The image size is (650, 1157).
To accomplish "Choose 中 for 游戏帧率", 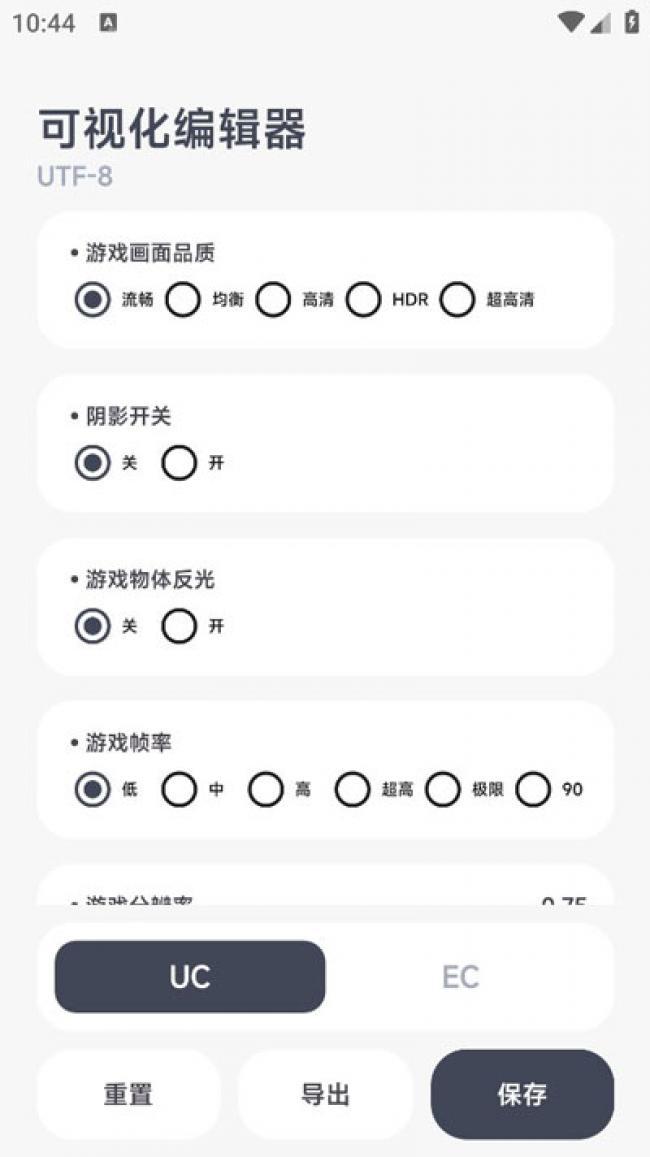I will [x=180, y=789].
